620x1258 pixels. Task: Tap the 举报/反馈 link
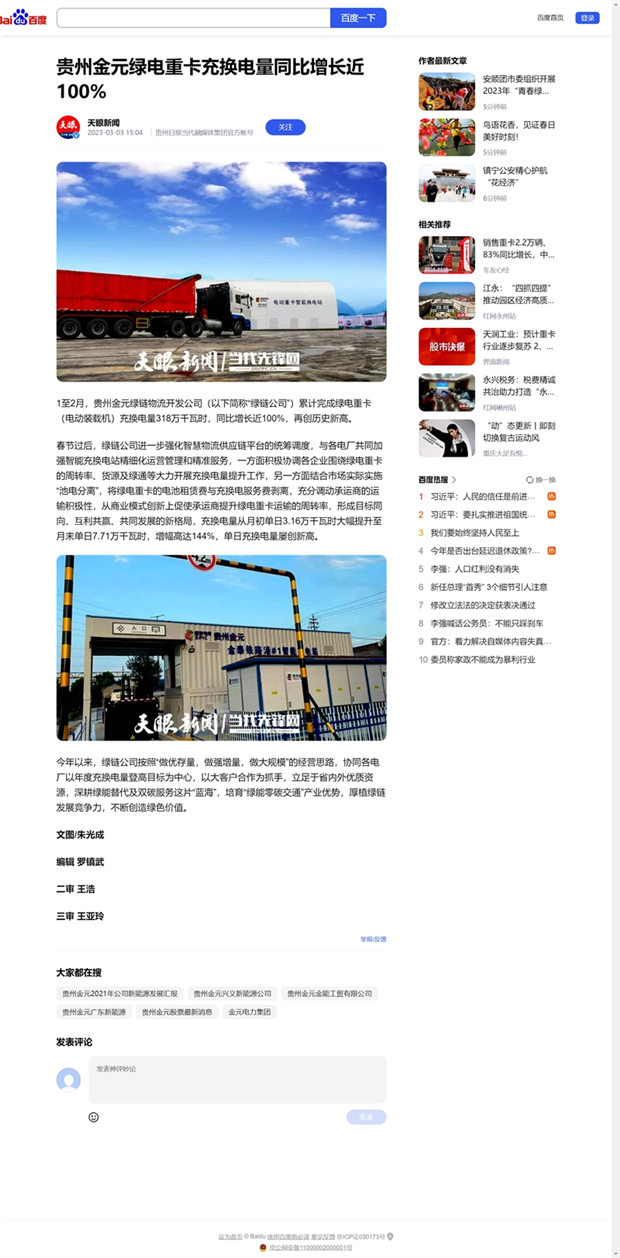coord(373,939)
